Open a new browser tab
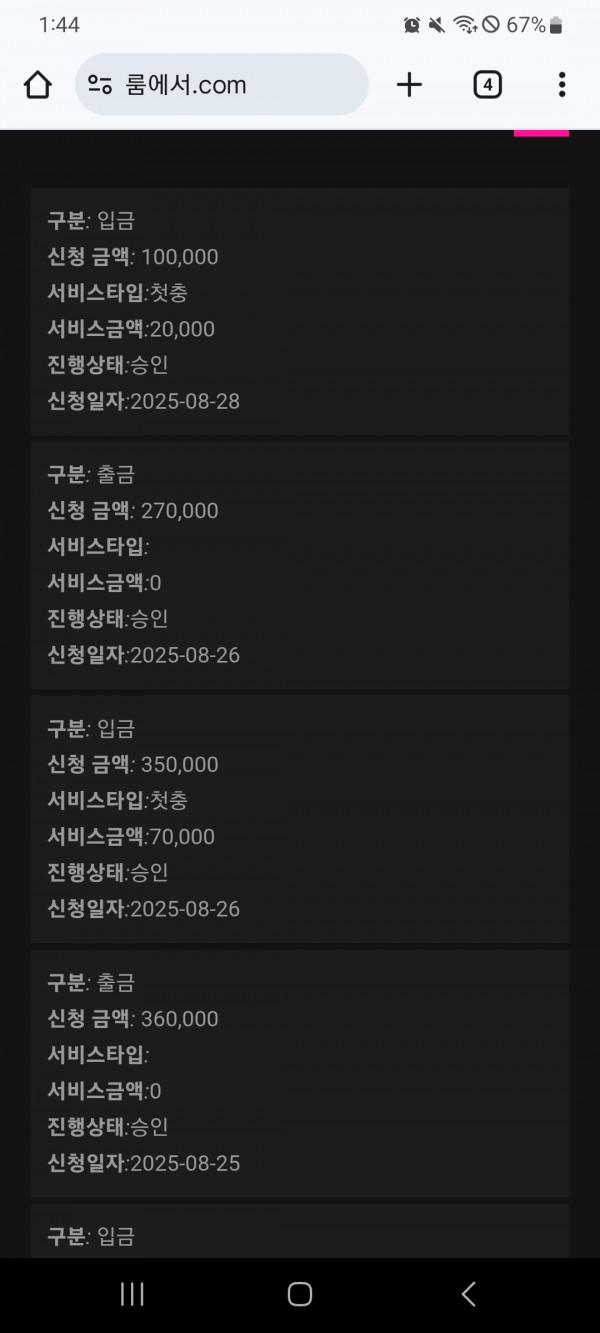This screenshot has width=600, height=1333. click(409, 85)
